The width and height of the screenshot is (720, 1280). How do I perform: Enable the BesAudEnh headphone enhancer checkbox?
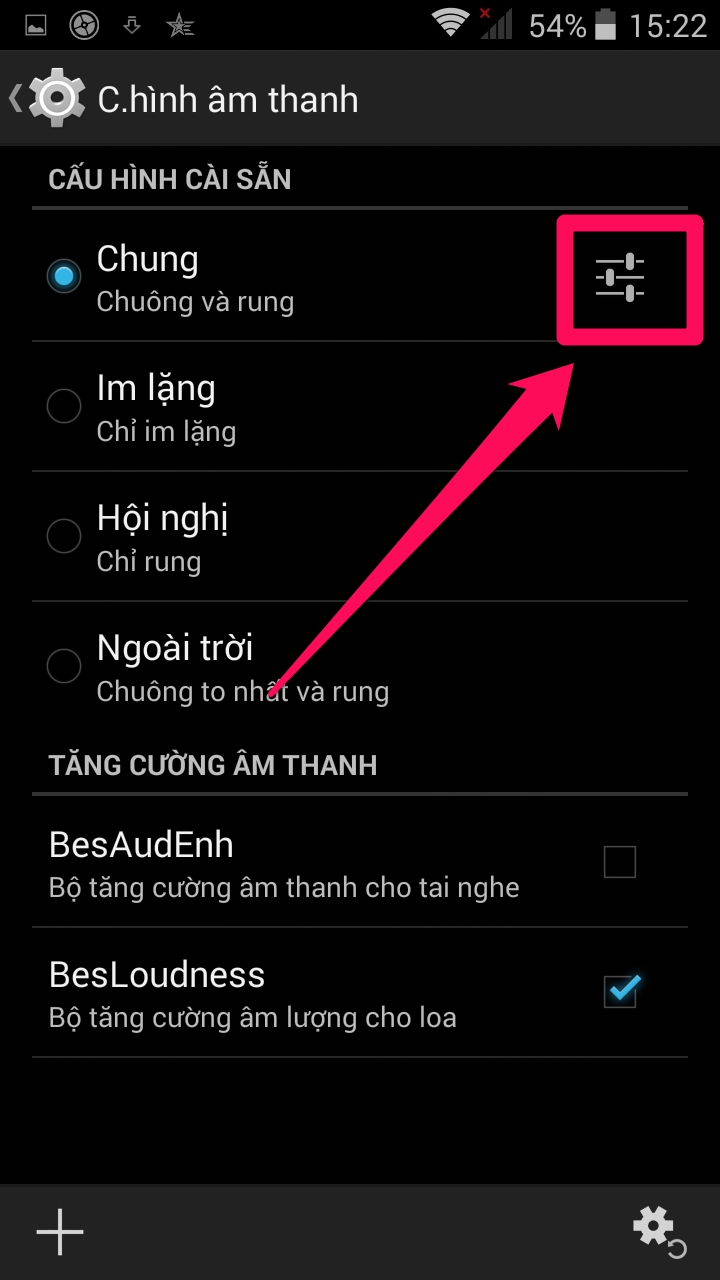tap(619, 862)
